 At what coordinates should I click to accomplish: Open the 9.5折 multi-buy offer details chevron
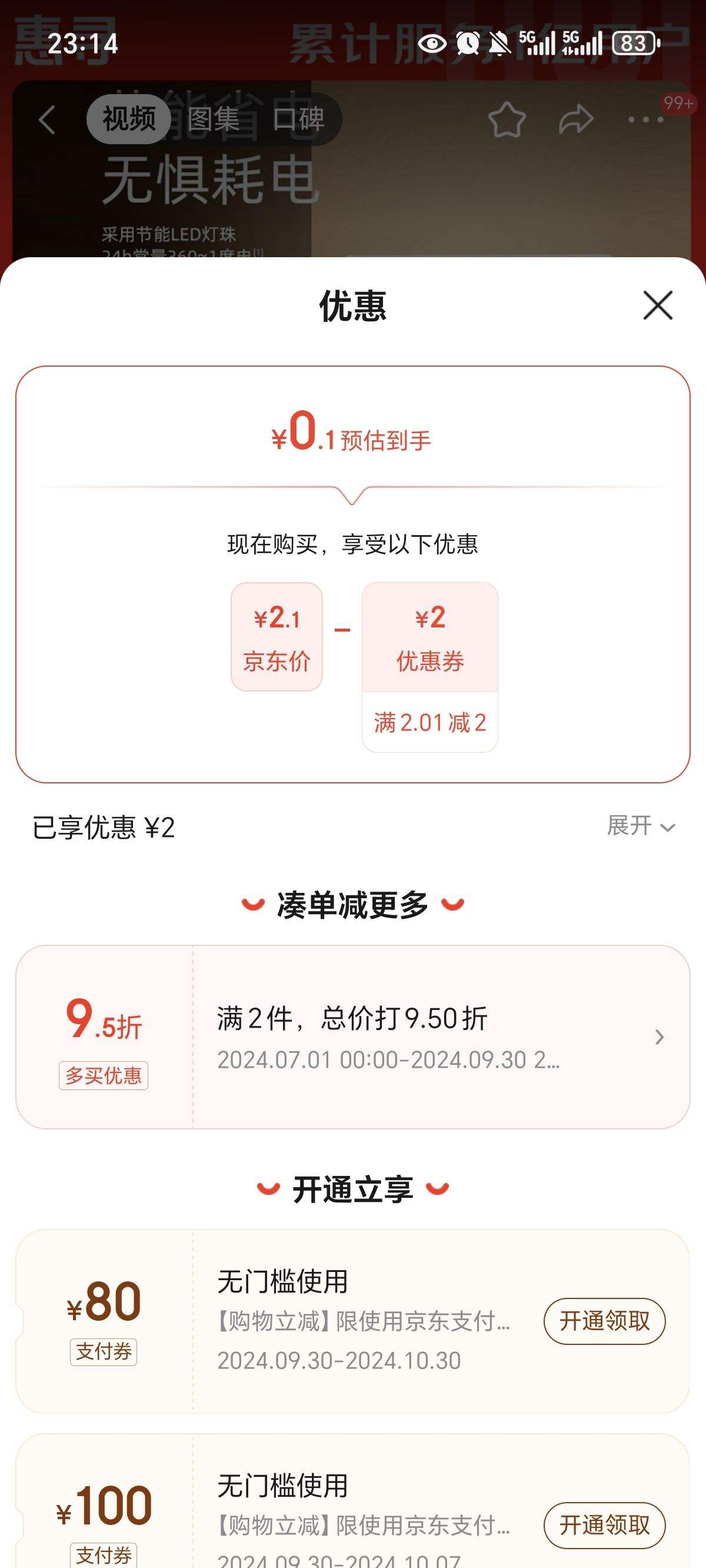pyautogui.click(x=659, y=1037)
